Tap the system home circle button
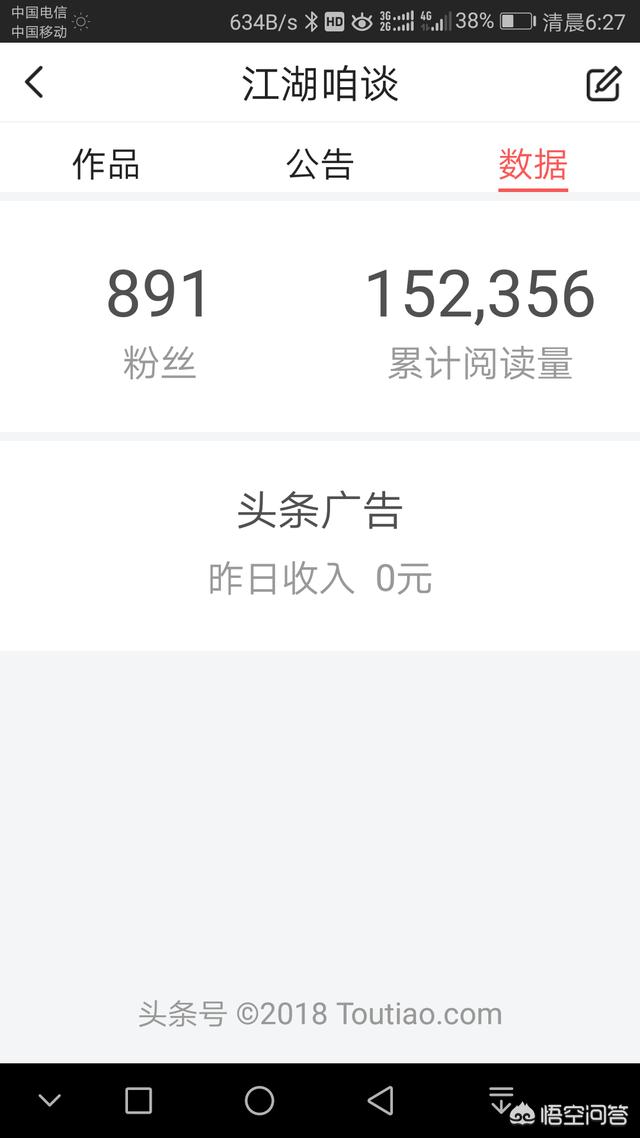 (259, 1101)
